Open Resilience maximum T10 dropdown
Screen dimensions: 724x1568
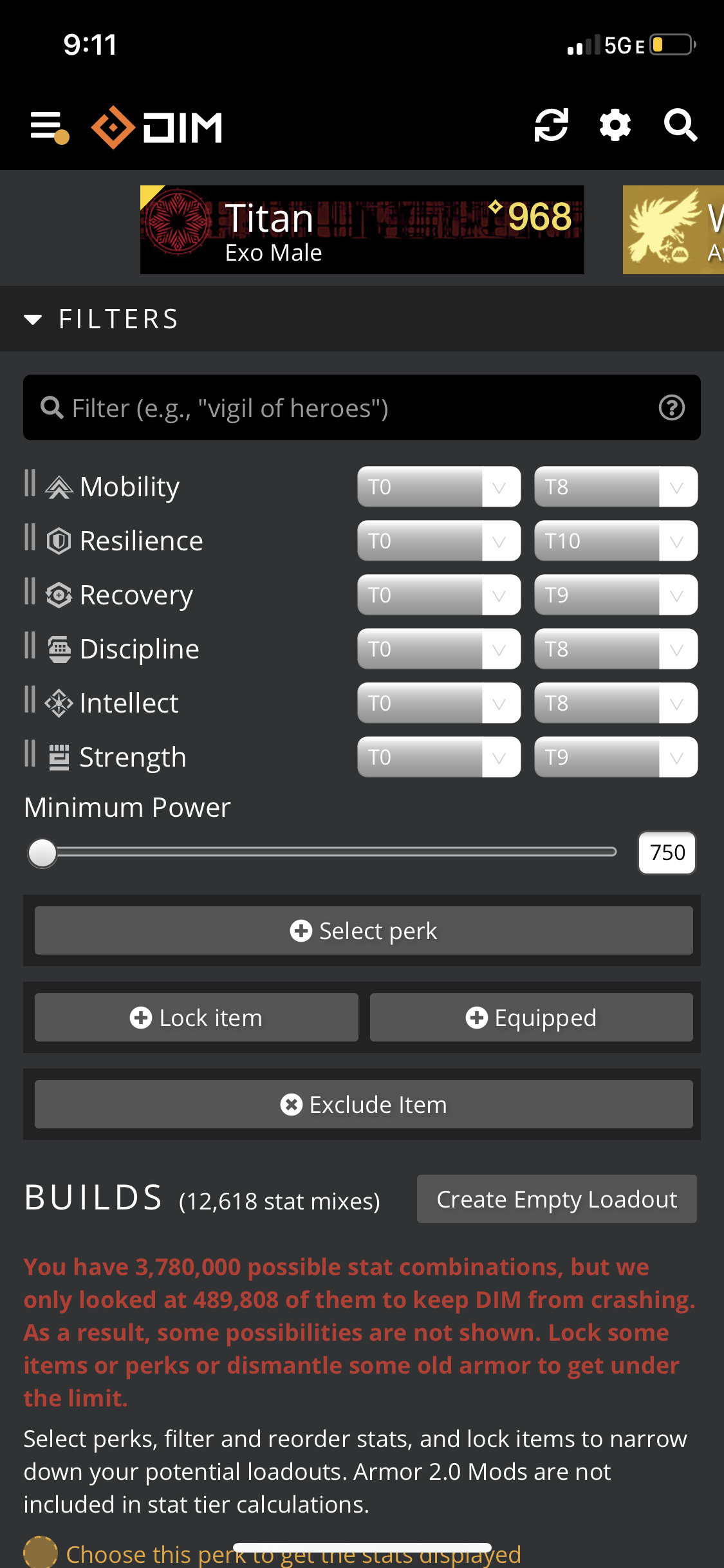[616, 541]
